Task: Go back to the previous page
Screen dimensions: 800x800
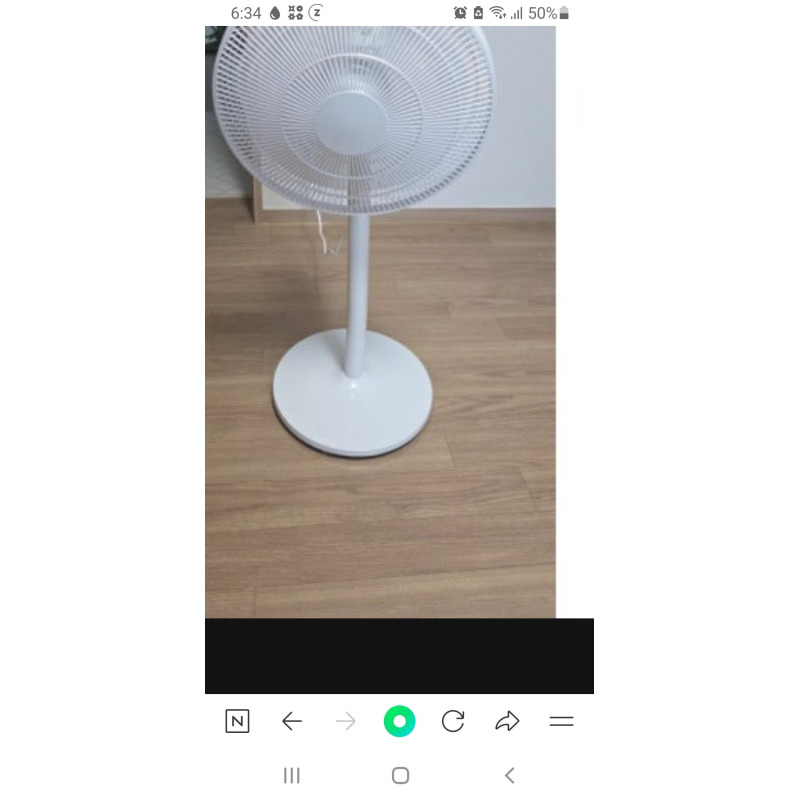Action: tap(292, 721)
